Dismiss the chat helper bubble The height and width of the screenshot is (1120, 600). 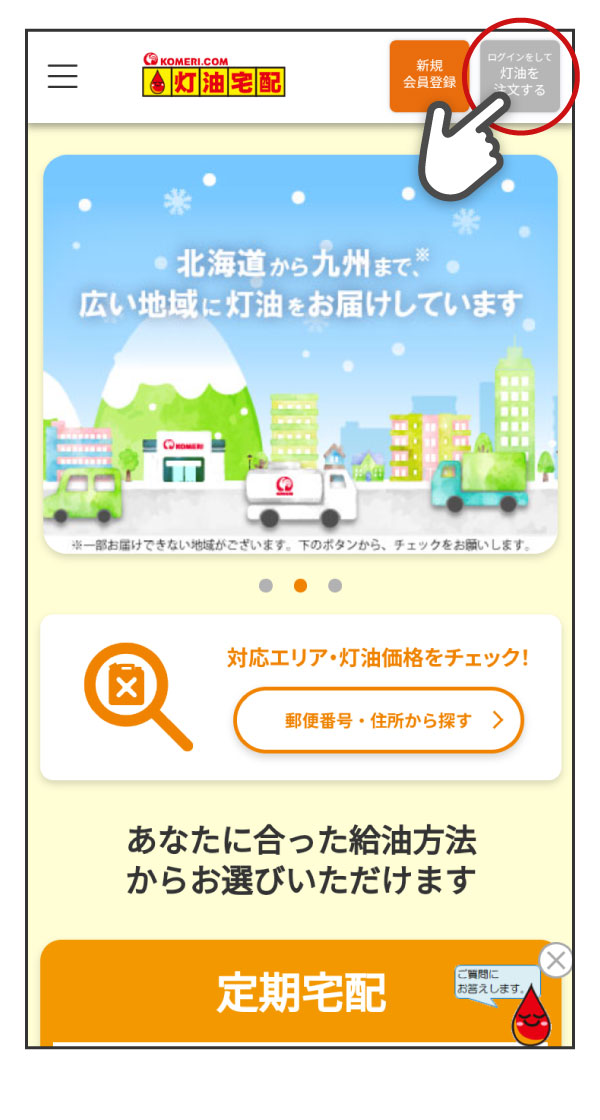556,961
